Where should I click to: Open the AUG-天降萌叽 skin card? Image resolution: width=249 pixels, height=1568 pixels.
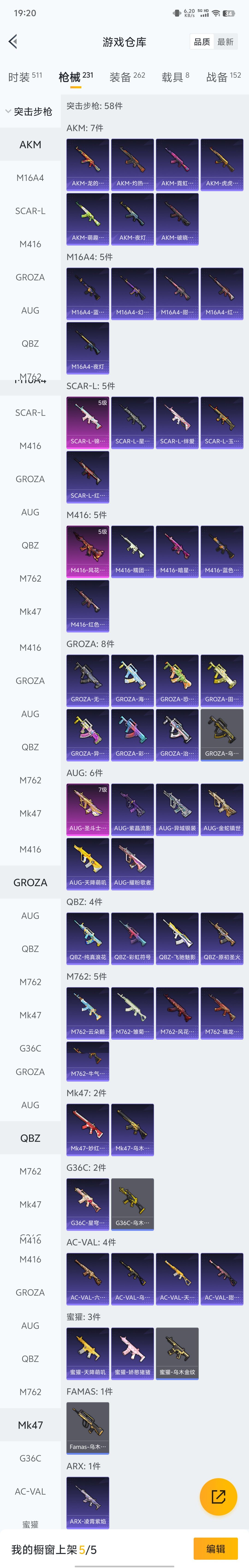pyautogui.click(x=88, y=864)
